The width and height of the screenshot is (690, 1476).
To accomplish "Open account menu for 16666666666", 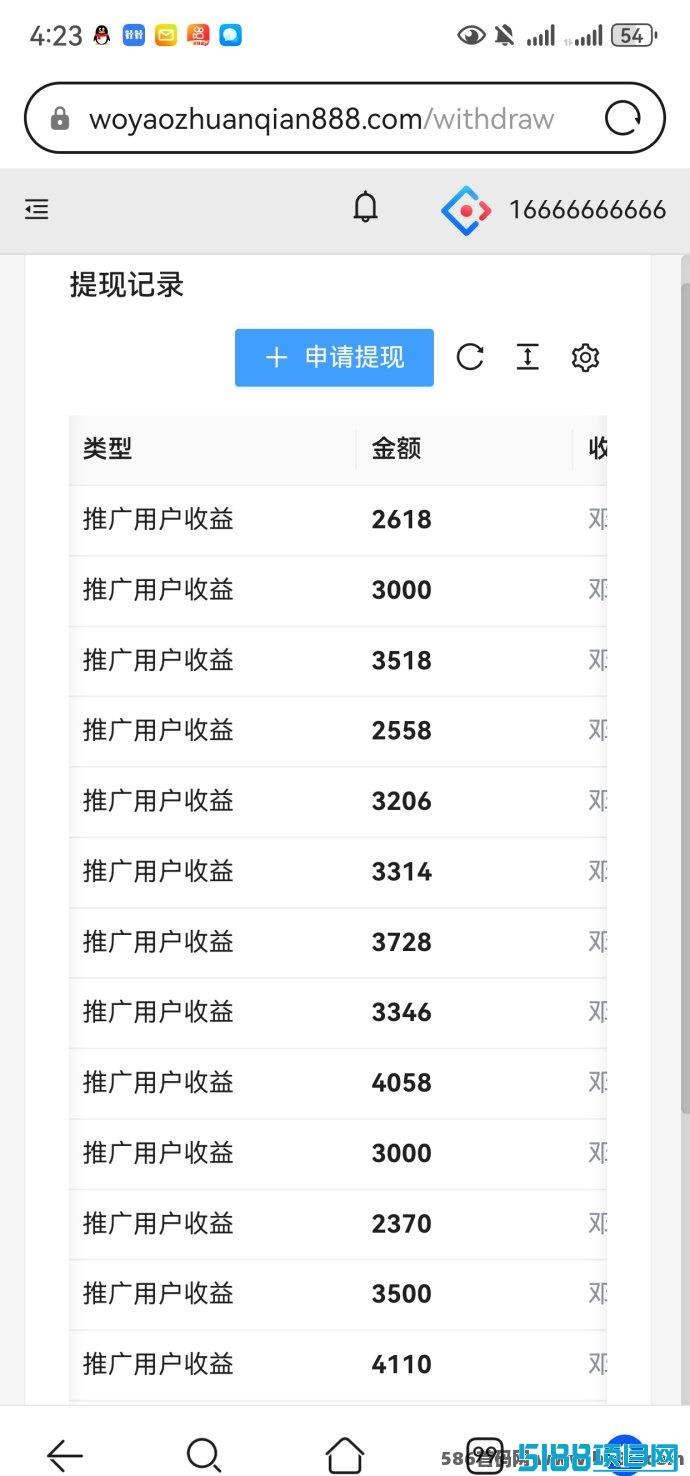I will point(586,210).
